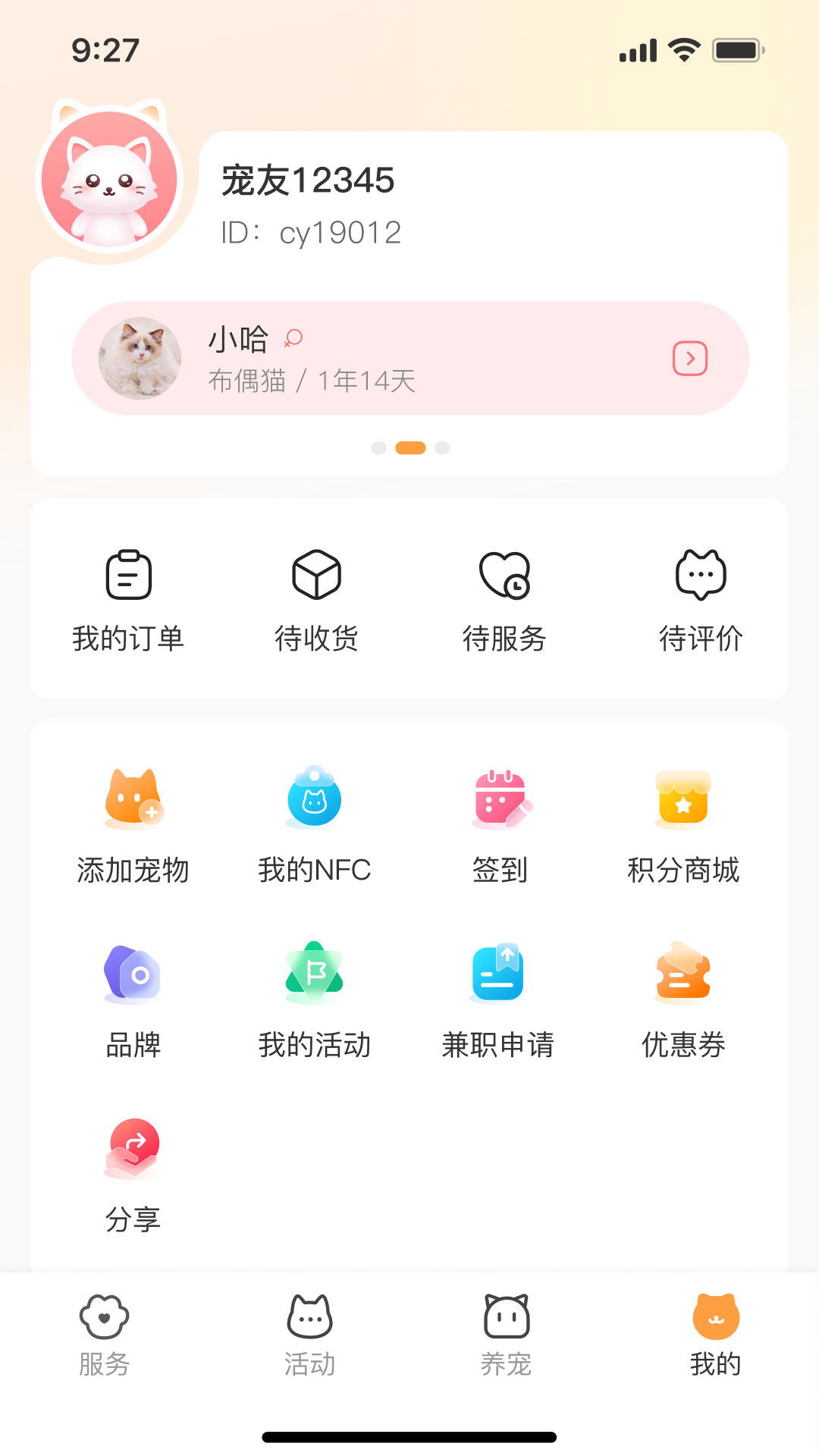Enter the 积分商城 points mall

click(683, 799)
